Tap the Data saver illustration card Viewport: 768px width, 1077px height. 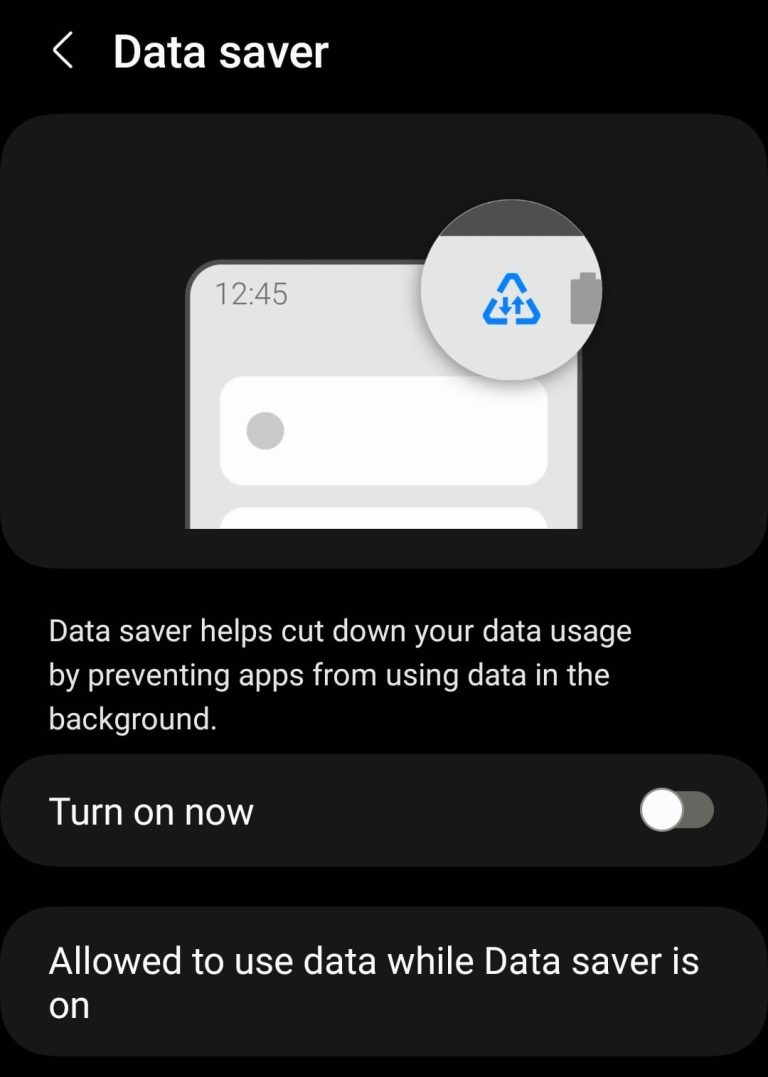tap(384, 340)
